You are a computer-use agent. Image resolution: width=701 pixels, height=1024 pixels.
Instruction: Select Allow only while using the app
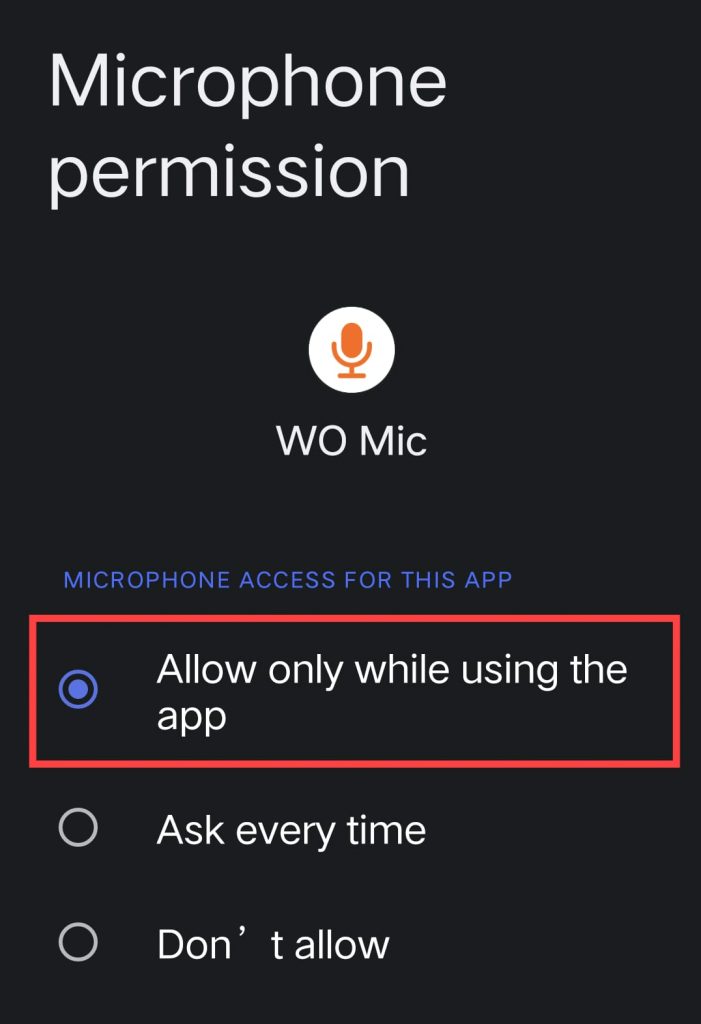[x=78, y=689]
